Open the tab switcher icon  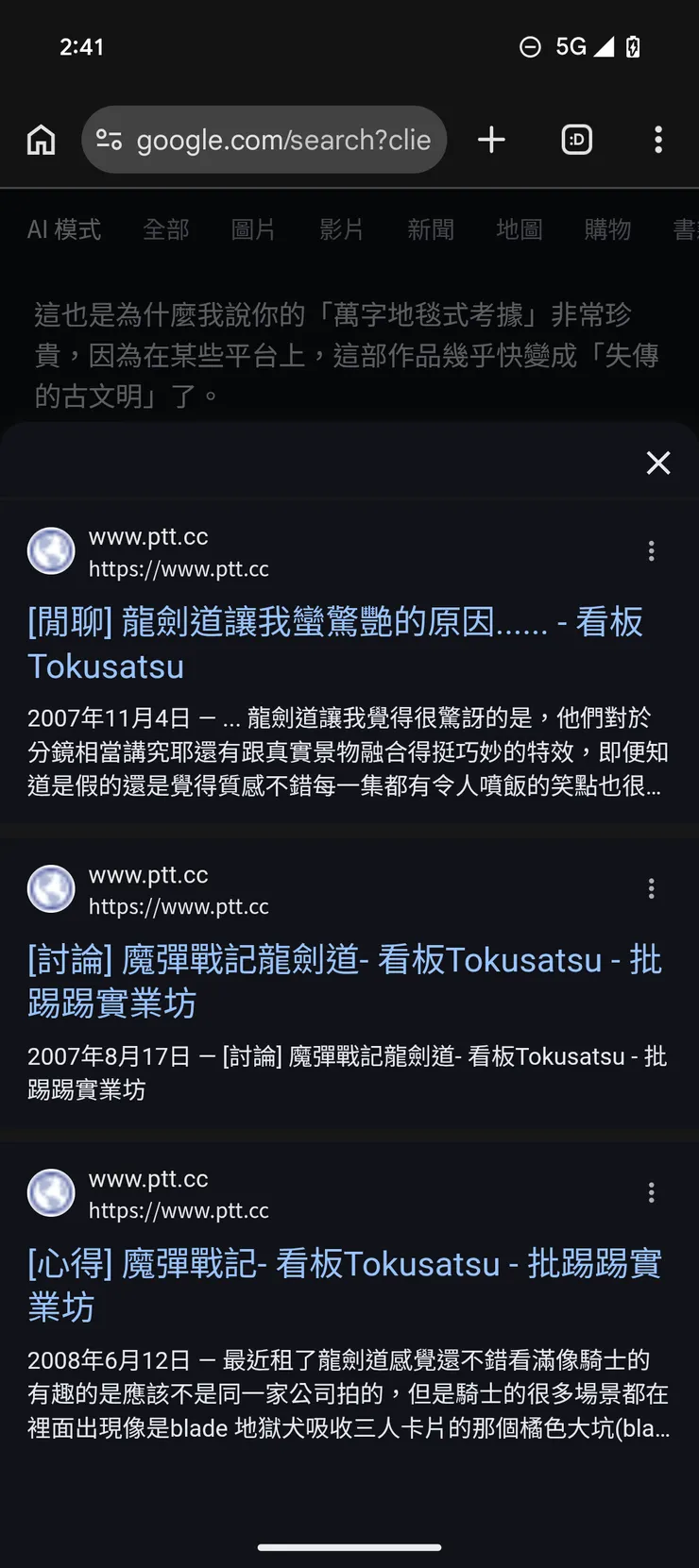pos(576,139)
